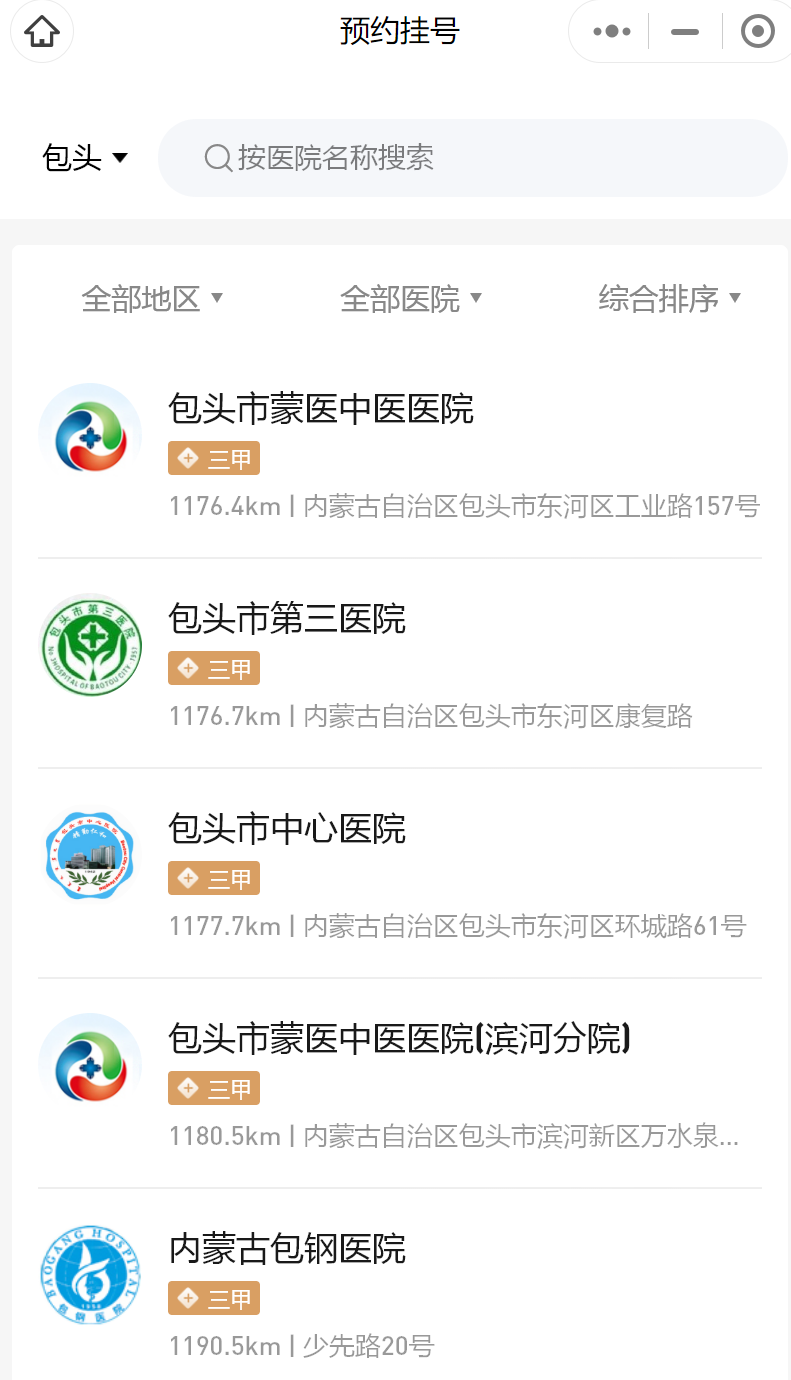This screenshot has width=791, height=1380.
Task: Go to the home page icon
Action: pos(42,32)
